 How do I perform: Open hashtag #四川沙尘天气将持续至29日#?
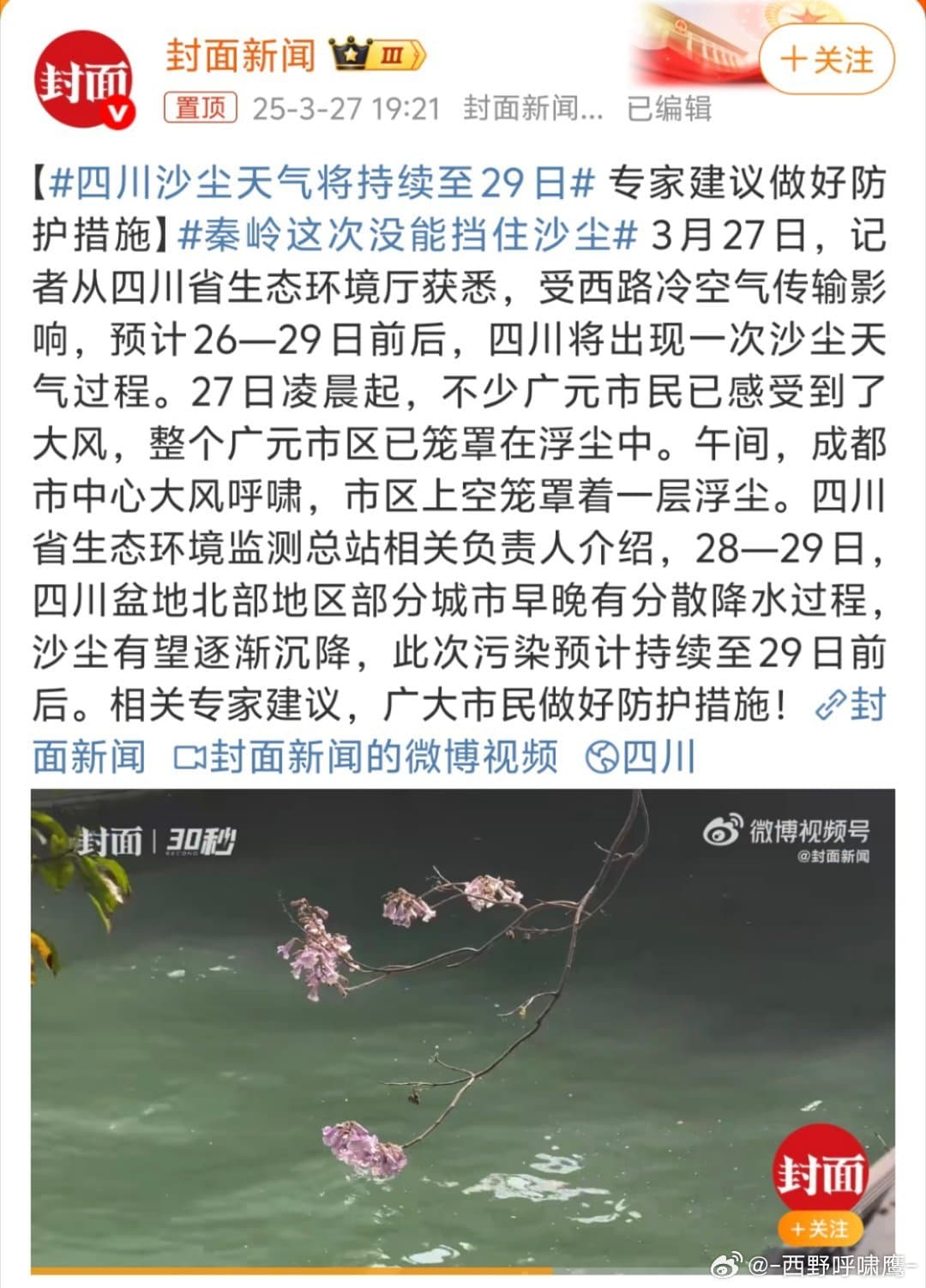click(x=323, y=183)
